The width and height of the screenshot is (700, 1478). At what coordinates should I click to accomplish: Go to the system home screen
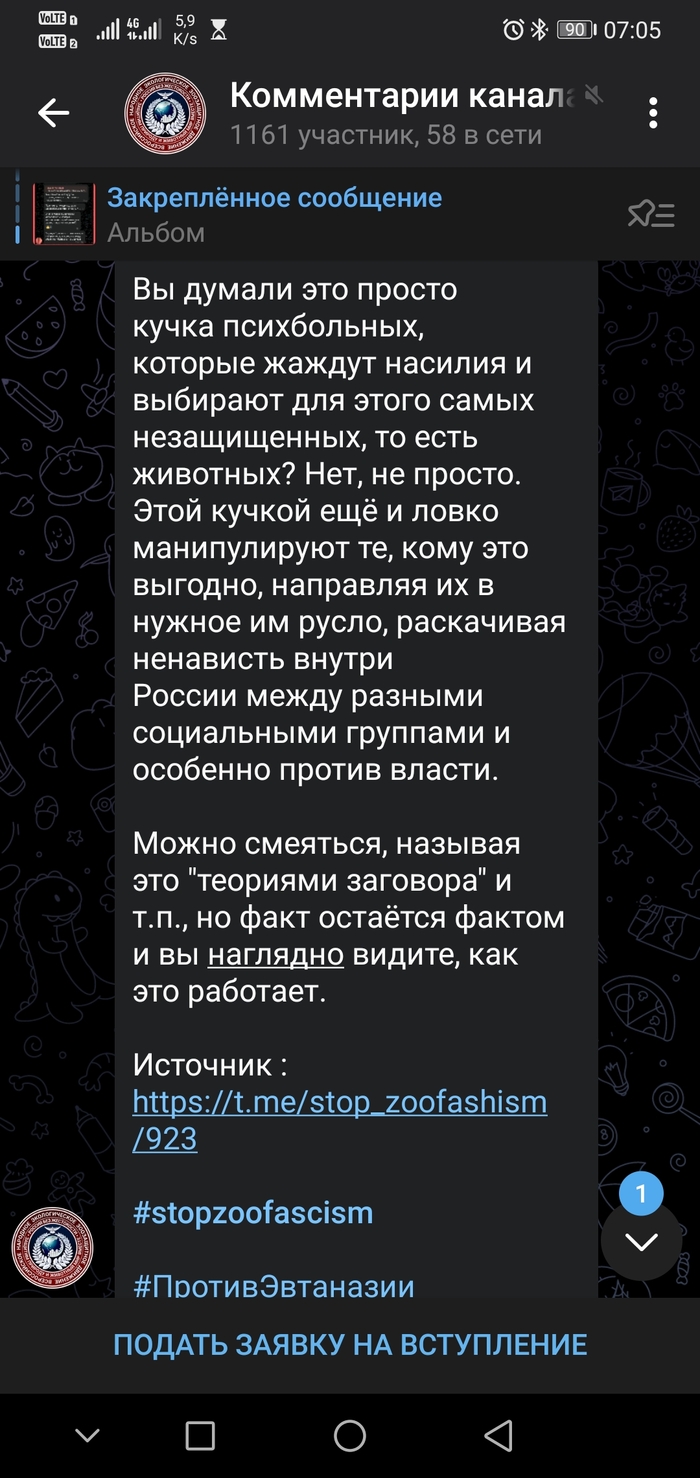pos(350,1436)
